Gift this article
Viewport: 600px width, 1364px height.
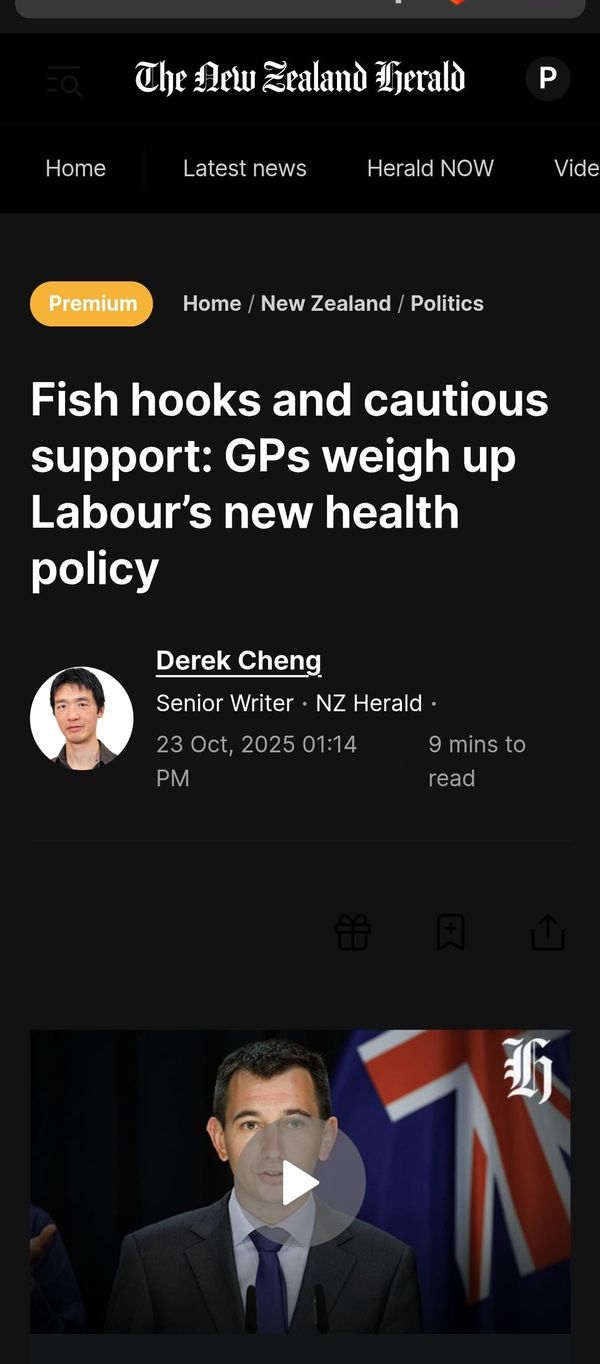(x=353, y=933)
